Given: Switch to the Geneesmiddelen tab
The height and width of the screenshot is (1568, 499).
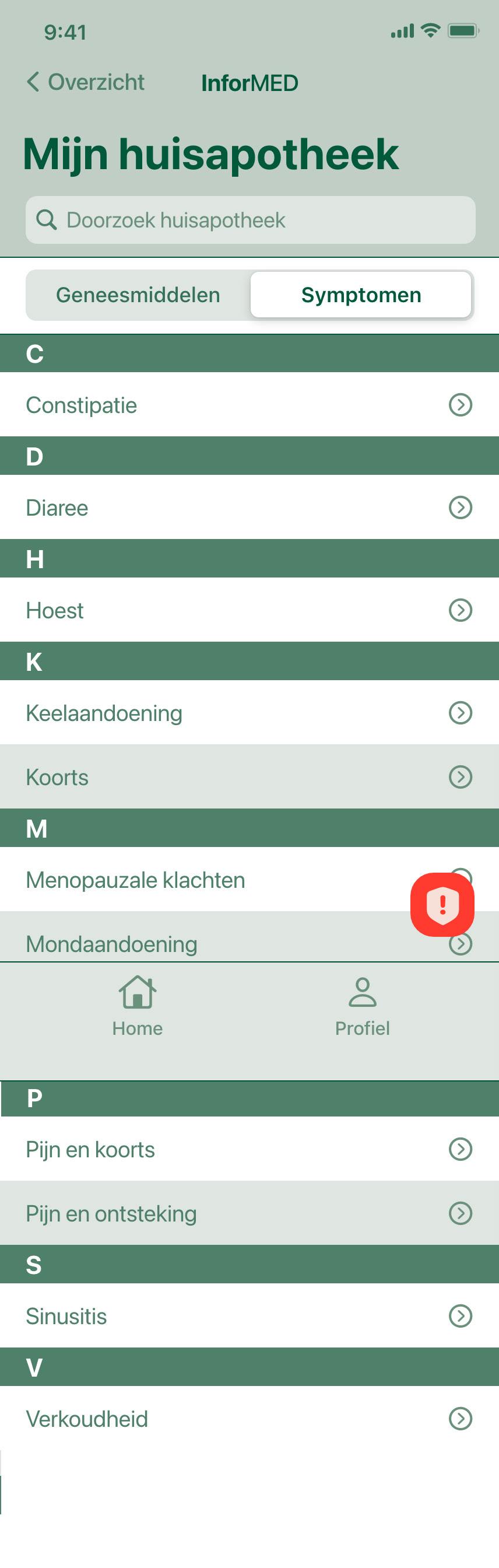Looking at the screenshot, I should click(x=138, y=295).
